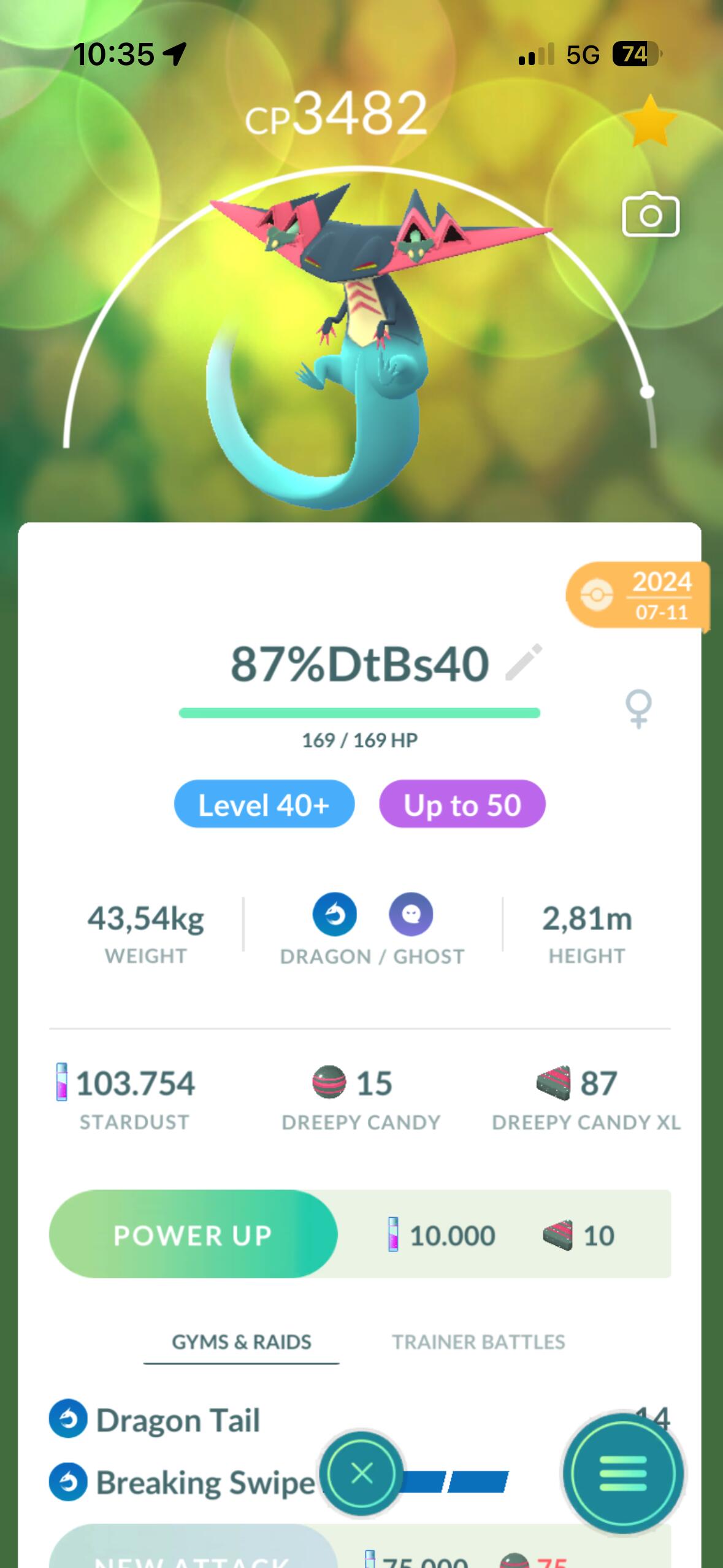Screen dimensions: 723x1568
Task: Tap the Up to 50 tag
Action: pyautogui.click(x=462, y=804)
